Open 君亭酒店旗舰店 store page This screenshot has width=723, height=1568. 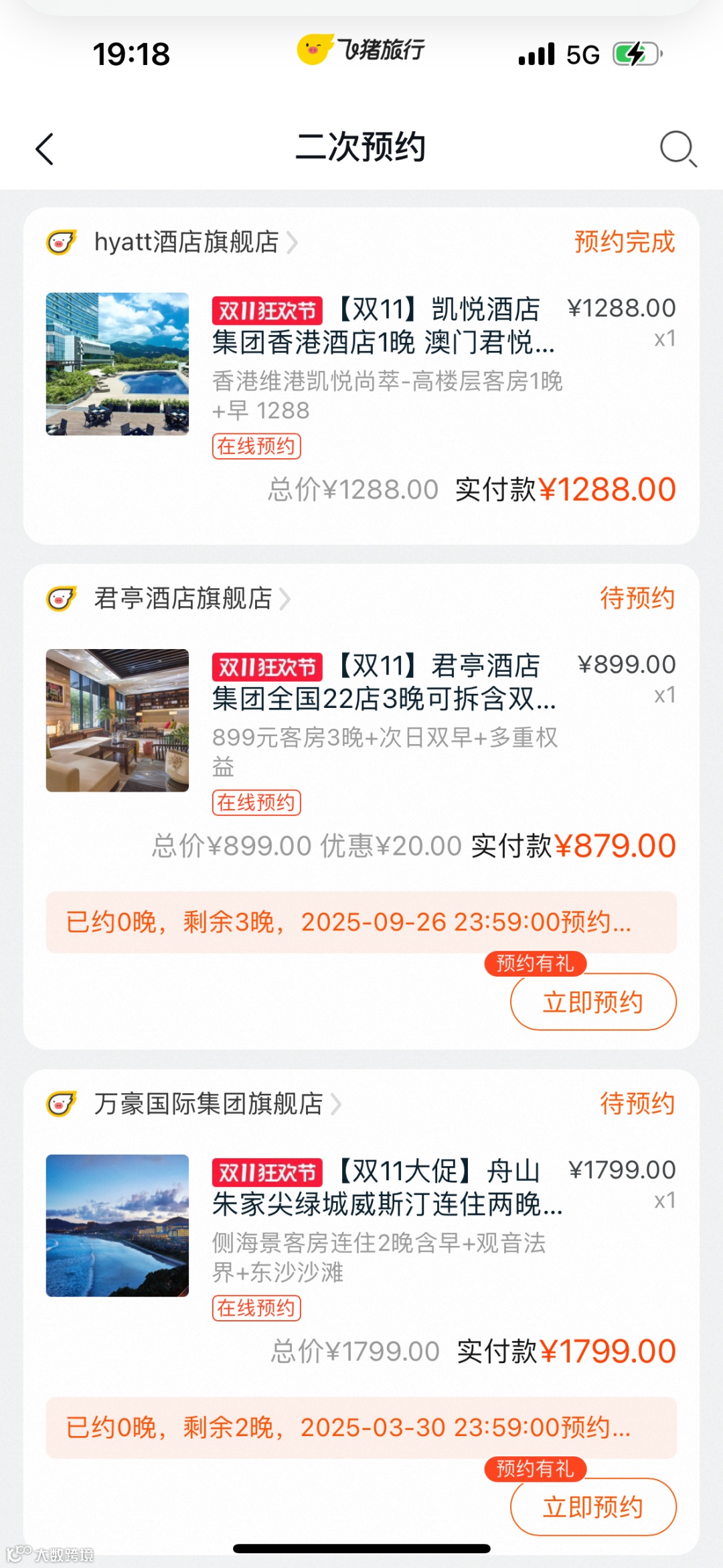tap(183, 598)
